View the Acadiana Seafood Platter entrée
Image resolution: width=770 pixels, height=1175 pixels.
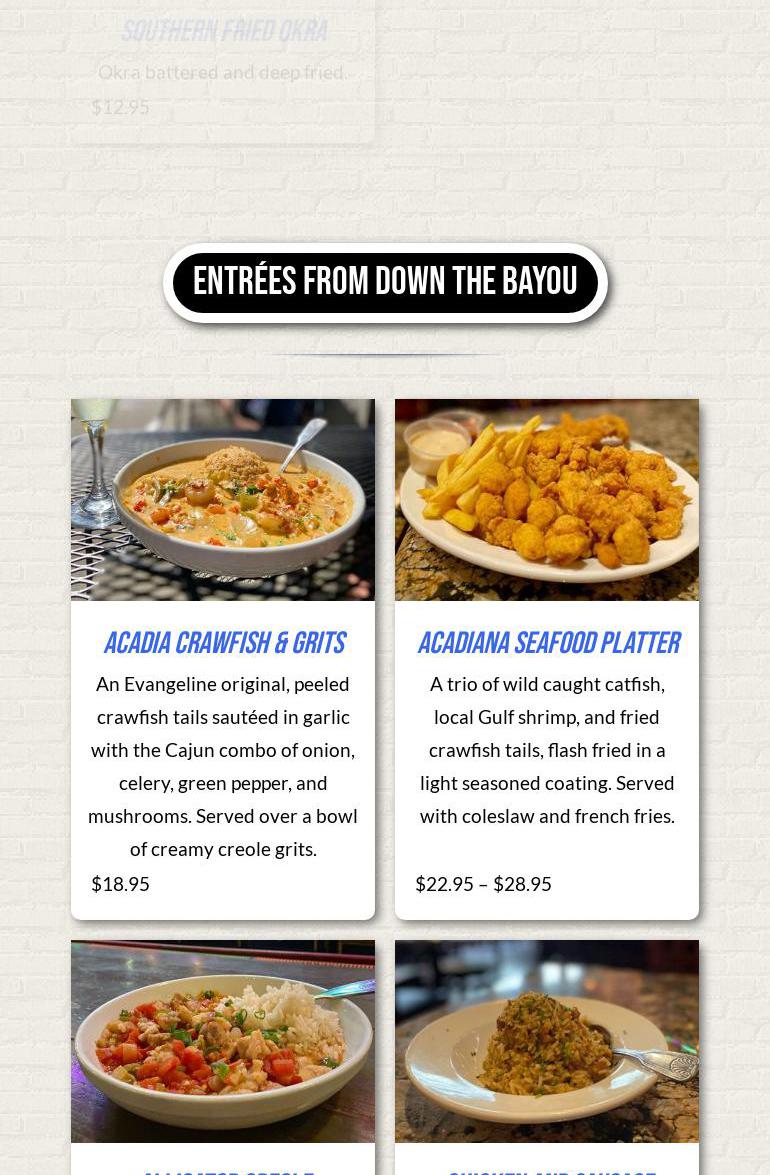point(547,643)
